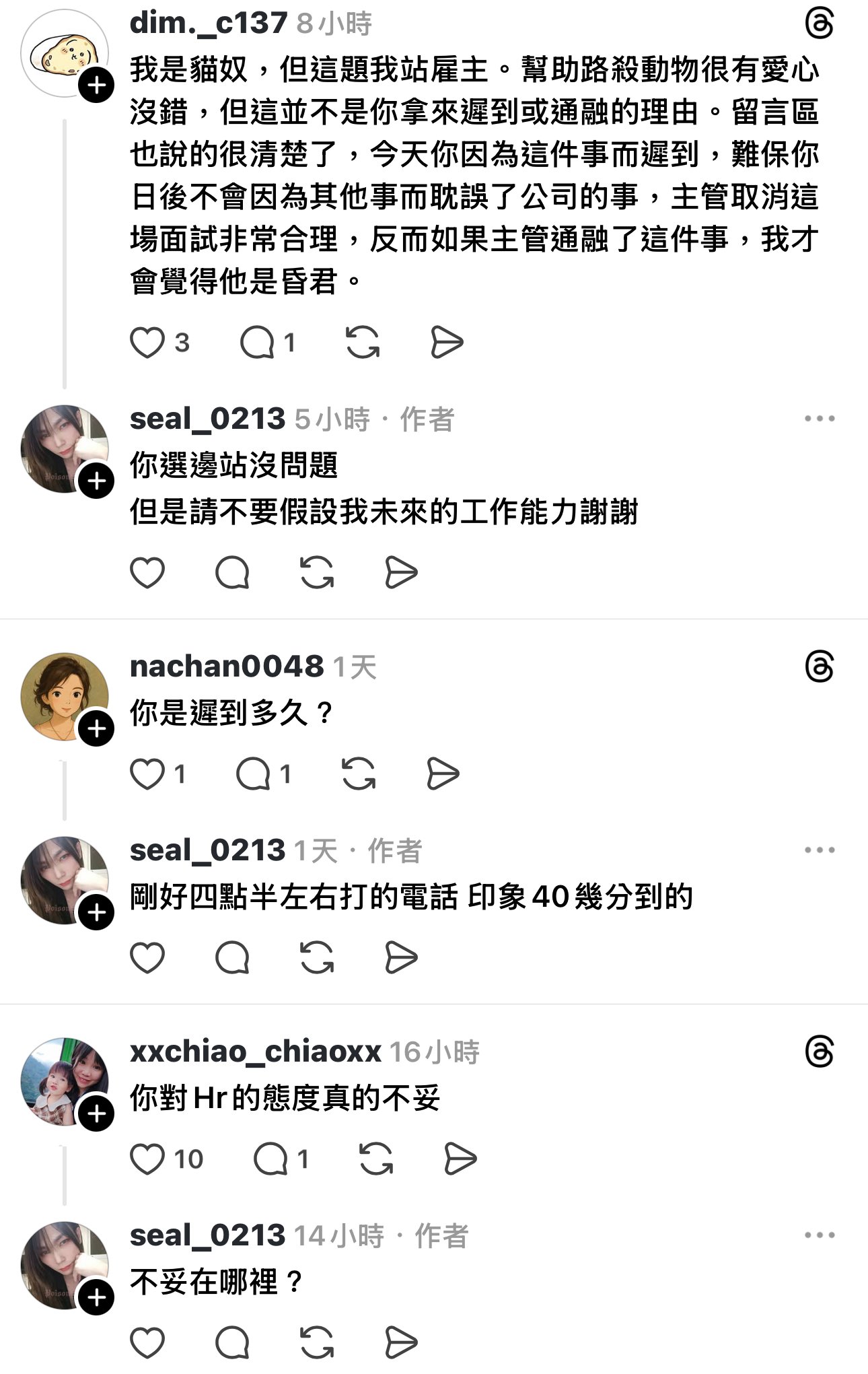Repost xxchiao_chiaoxx's comment
Viewport: 868px width, 1374px height.
point(376,1159)
